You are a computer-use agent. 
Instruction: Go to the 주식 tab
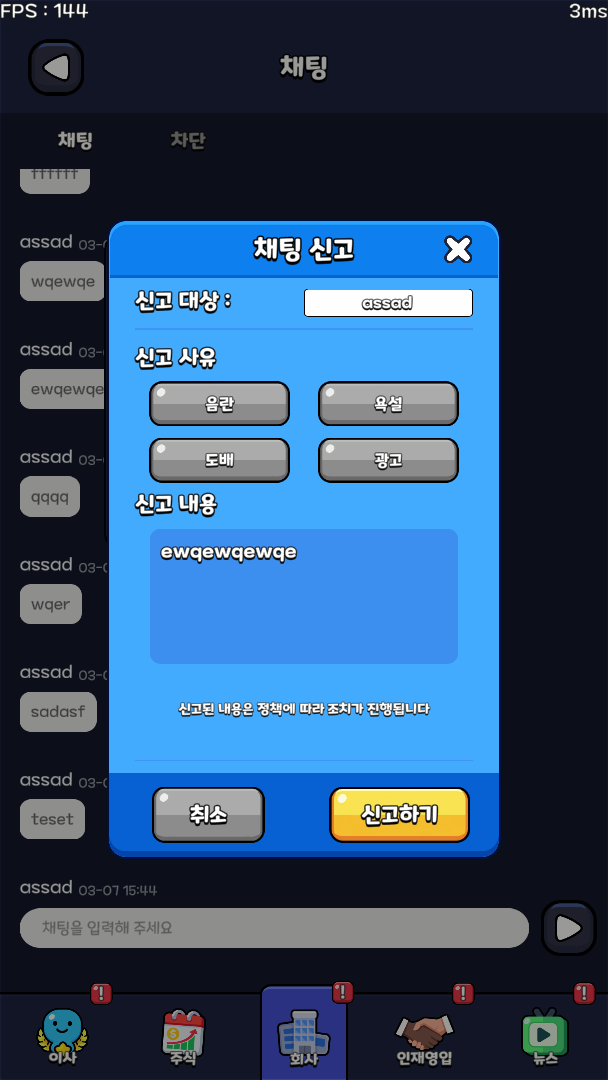(x=182, y=1036)
